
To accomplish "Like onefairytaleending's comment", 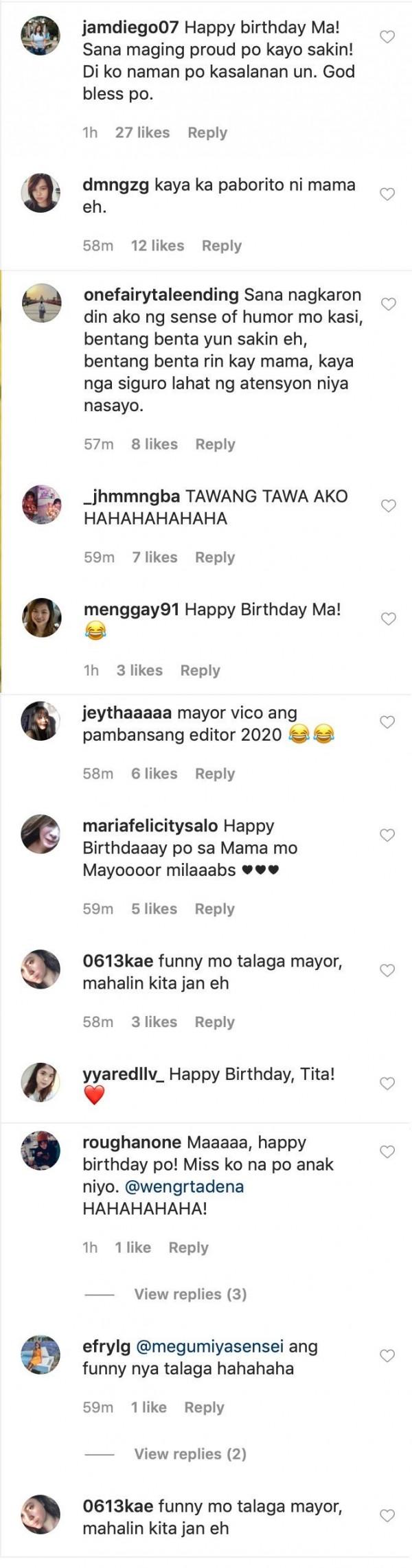I will pyautogui.click(x=388, y=304).
